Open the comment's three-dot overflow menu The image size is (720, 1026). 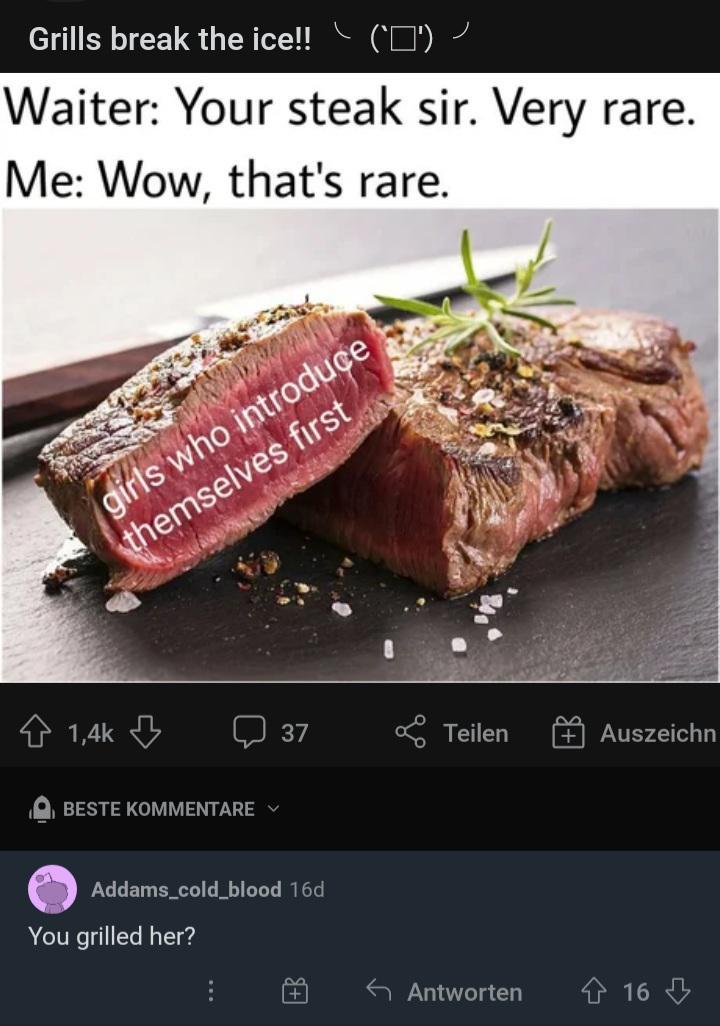[x=211, y=991]
